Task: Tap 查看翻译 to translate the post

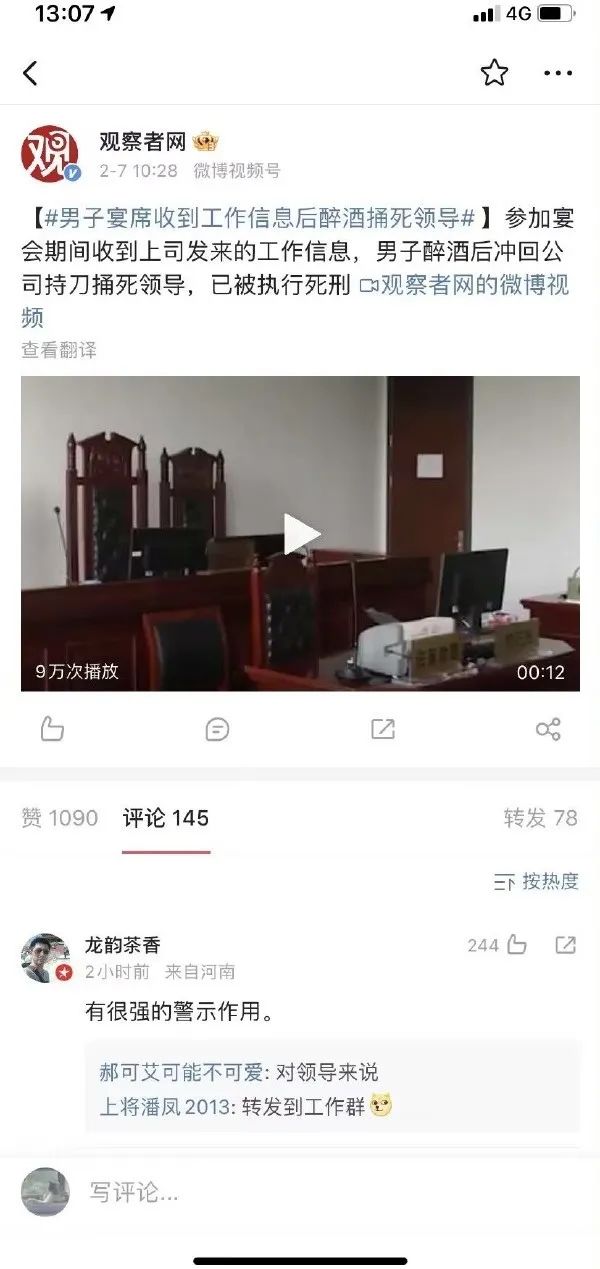Action: [59, 350]
